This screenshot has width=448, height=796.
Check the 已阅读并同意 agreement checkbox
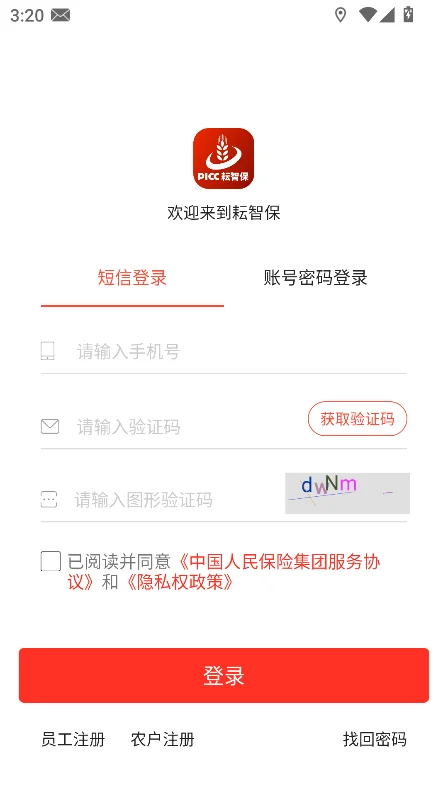click(x=51, y=561)
